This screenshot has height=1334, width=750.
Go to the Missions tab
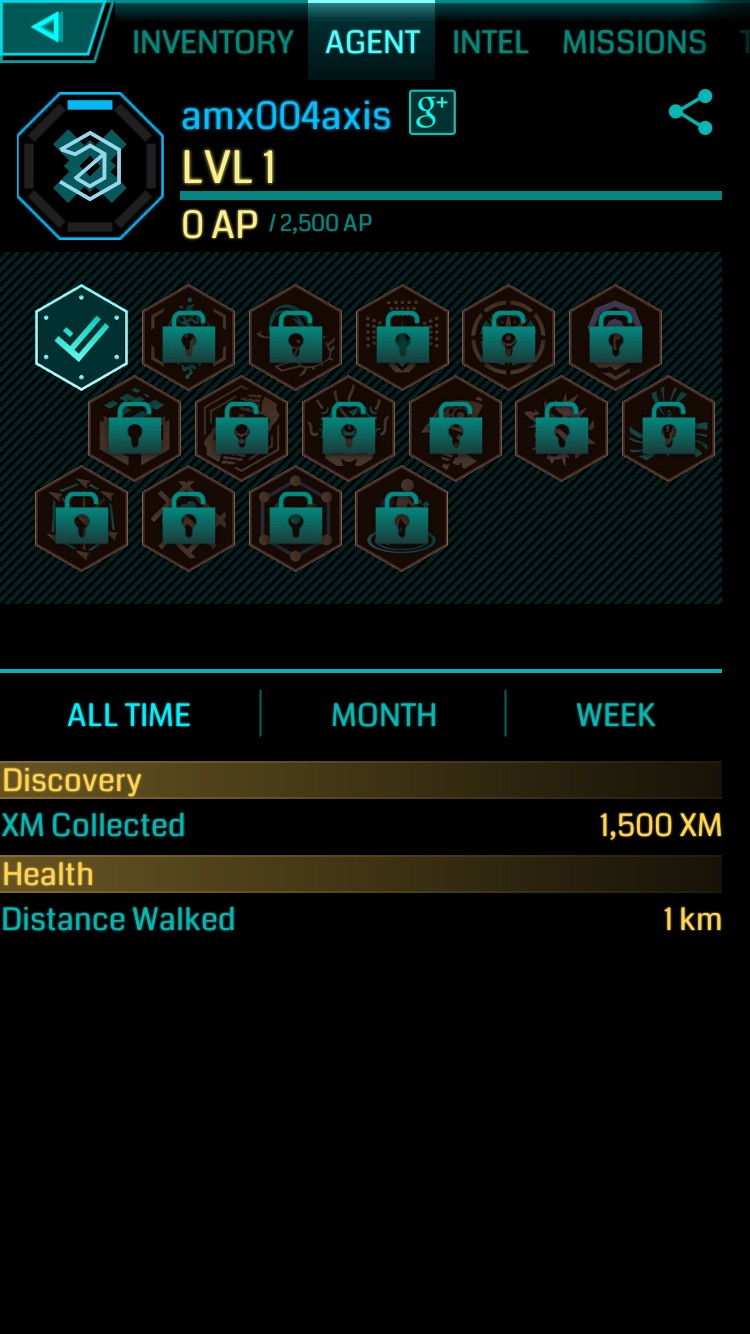[x=634, y=42]
